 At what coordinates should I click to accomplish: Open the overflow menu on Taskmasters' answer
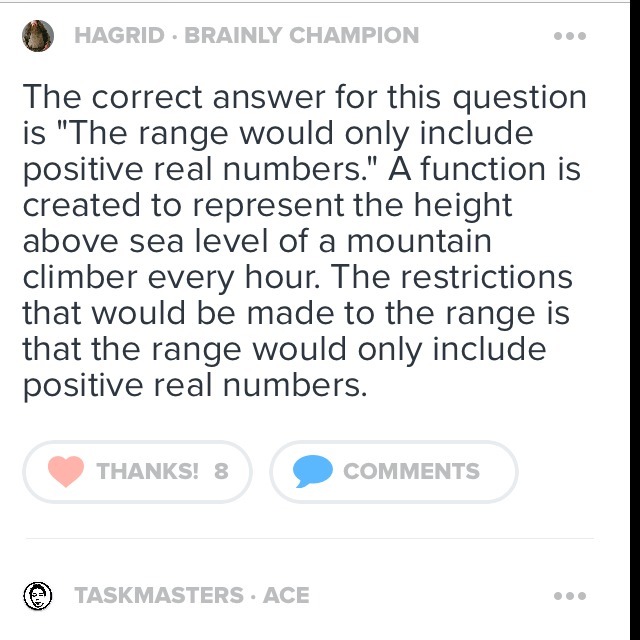570,596
